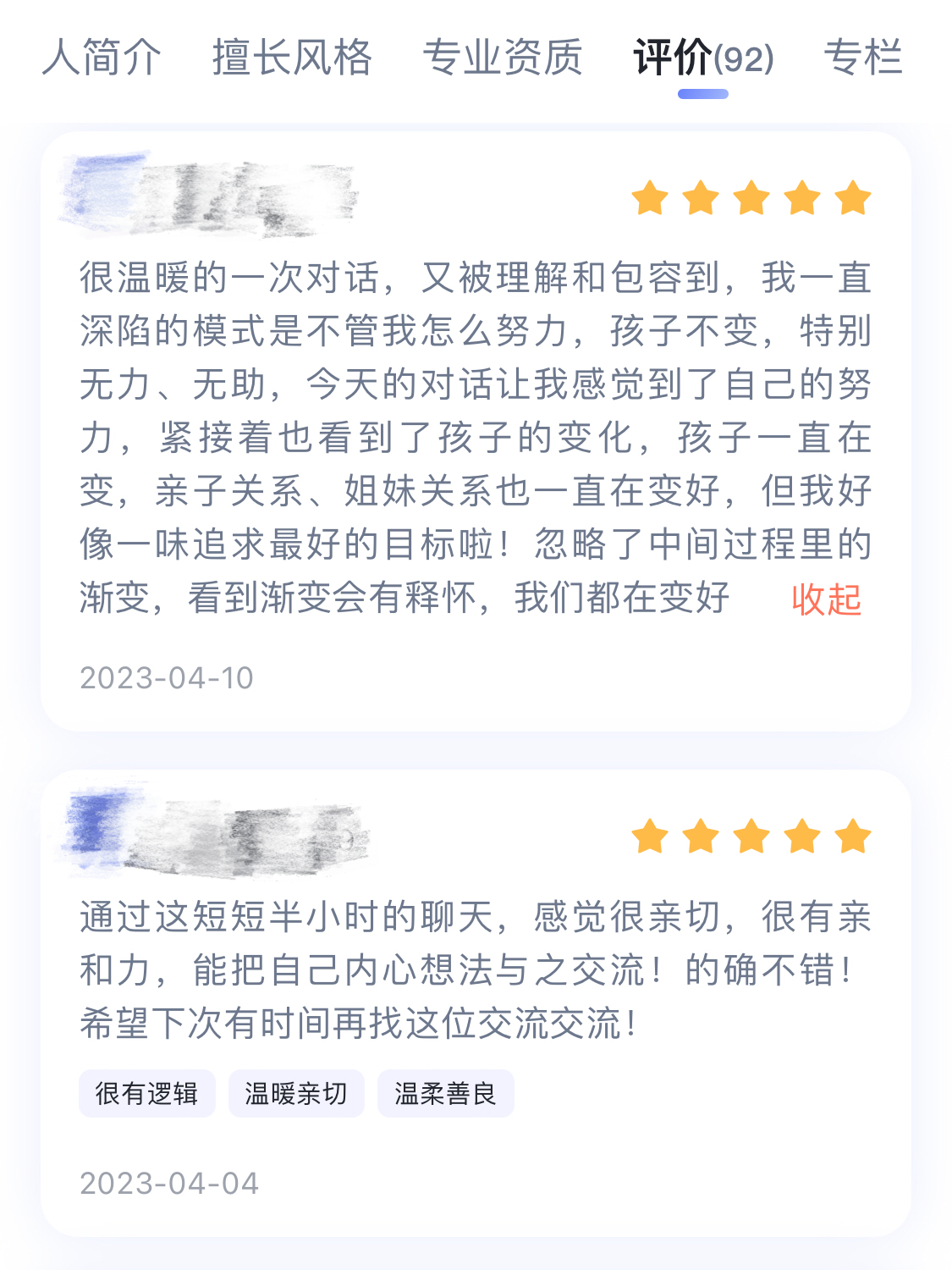
Task: Go to the 专栏 tab
Action: pyautogui.click(x=863, y=58)
